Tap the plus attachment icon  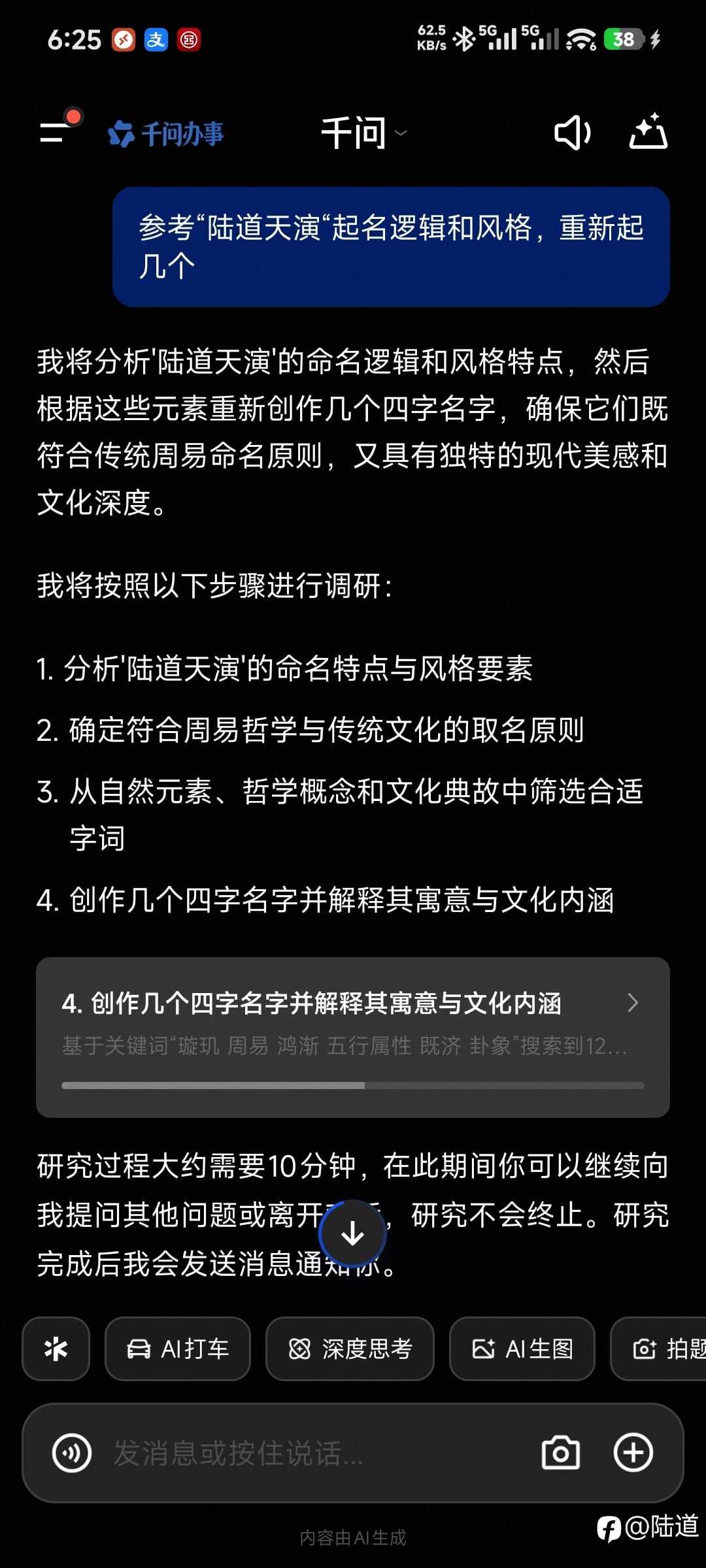[x=632, y=1452]
